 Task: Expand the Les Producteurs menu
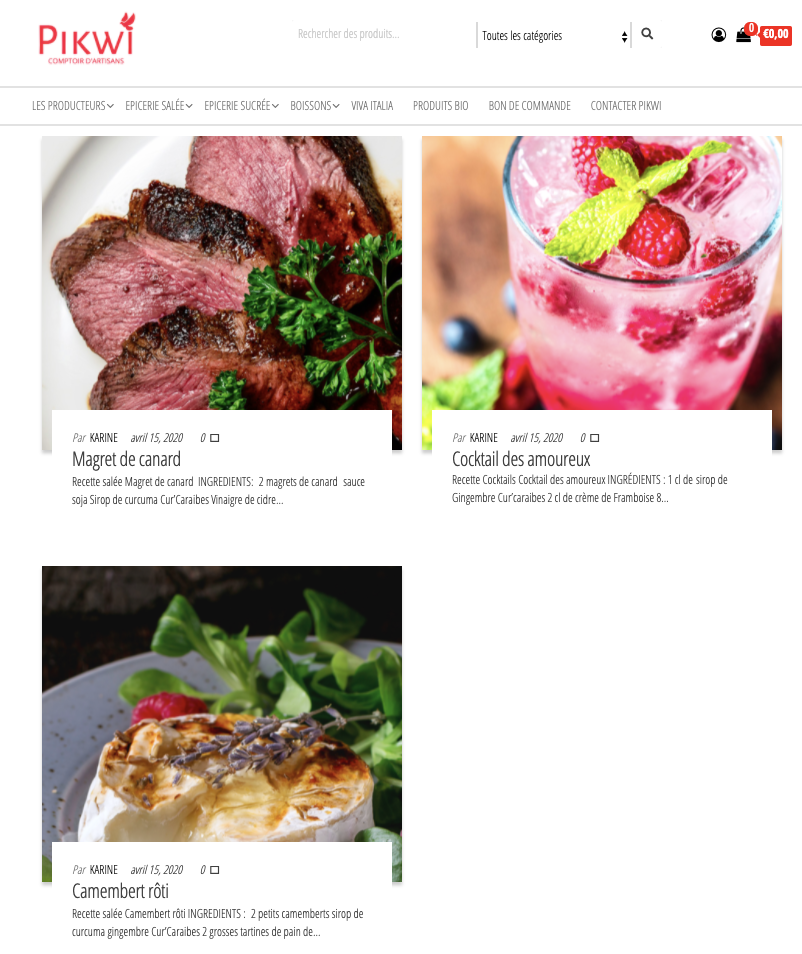pyautogui.click(x=72, y=106)
